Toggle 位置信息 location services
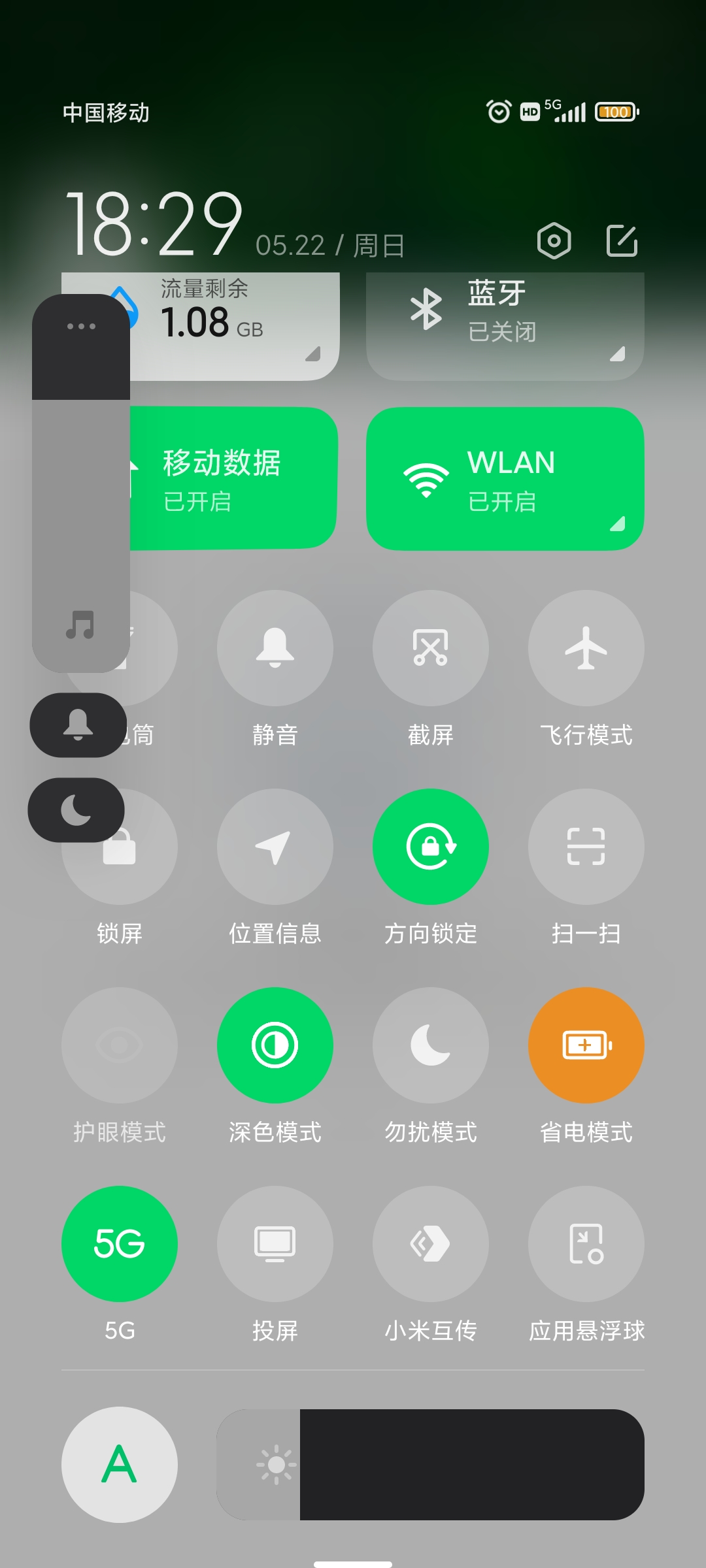 point(275,847)
